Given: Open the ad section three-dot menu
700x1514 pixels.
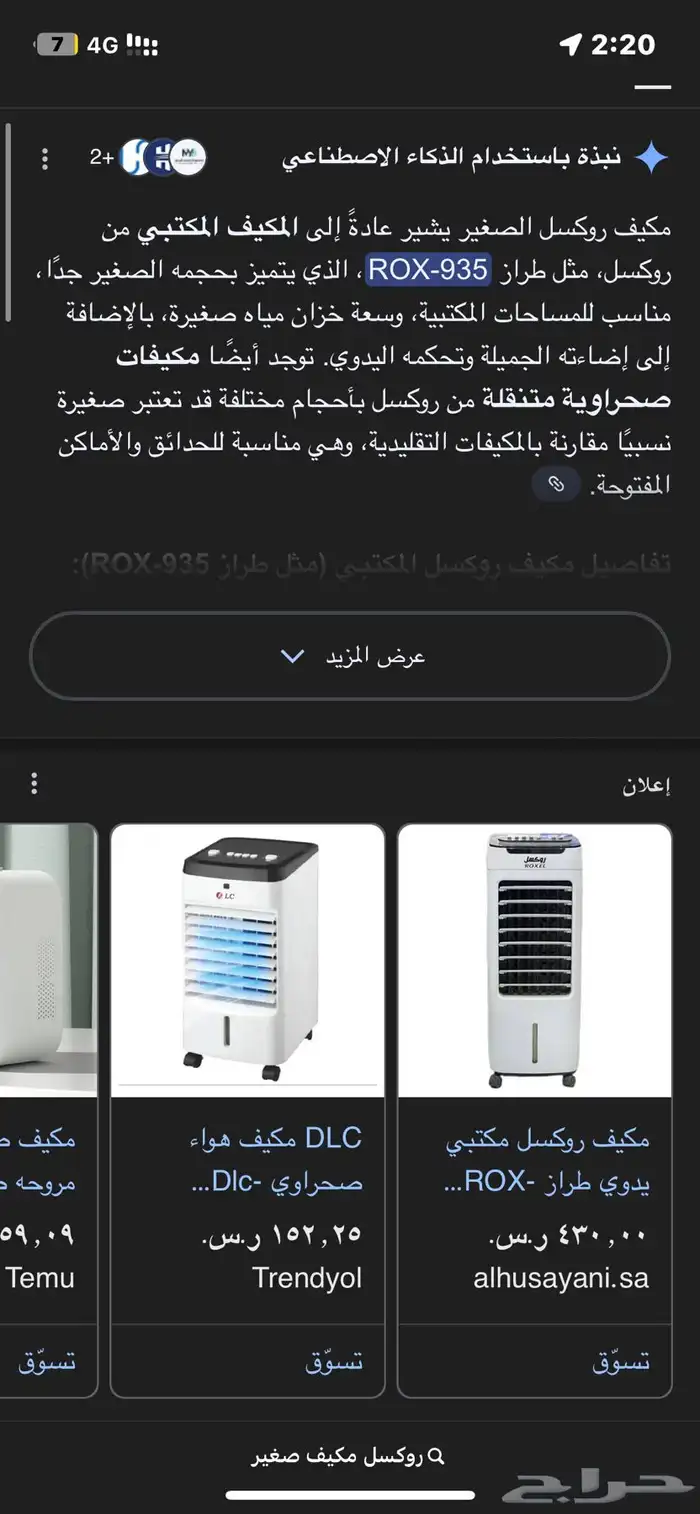Looking at the screenshot, I should pyautogui.click(x=34, y=783).
